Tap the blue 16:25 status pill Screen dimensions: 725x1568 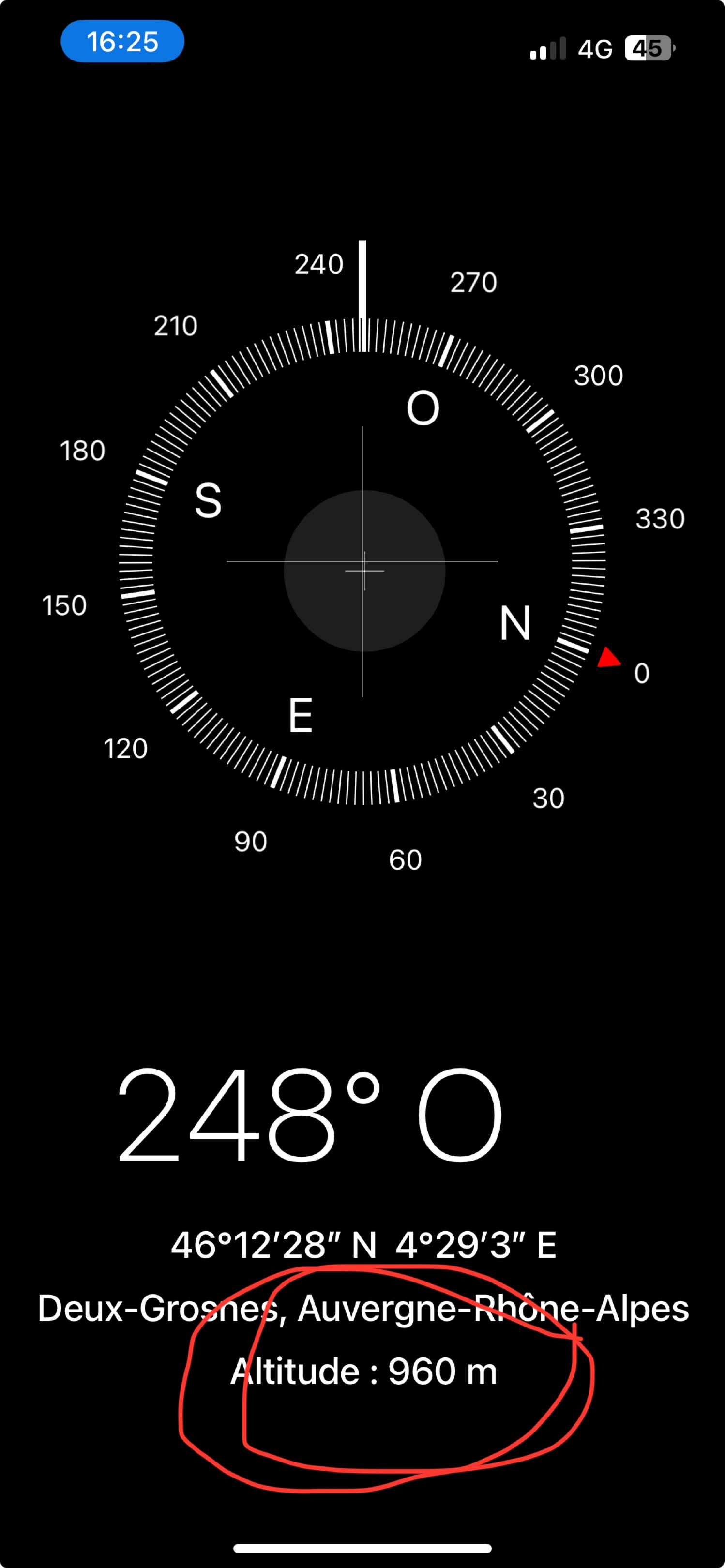pos(122,42)
